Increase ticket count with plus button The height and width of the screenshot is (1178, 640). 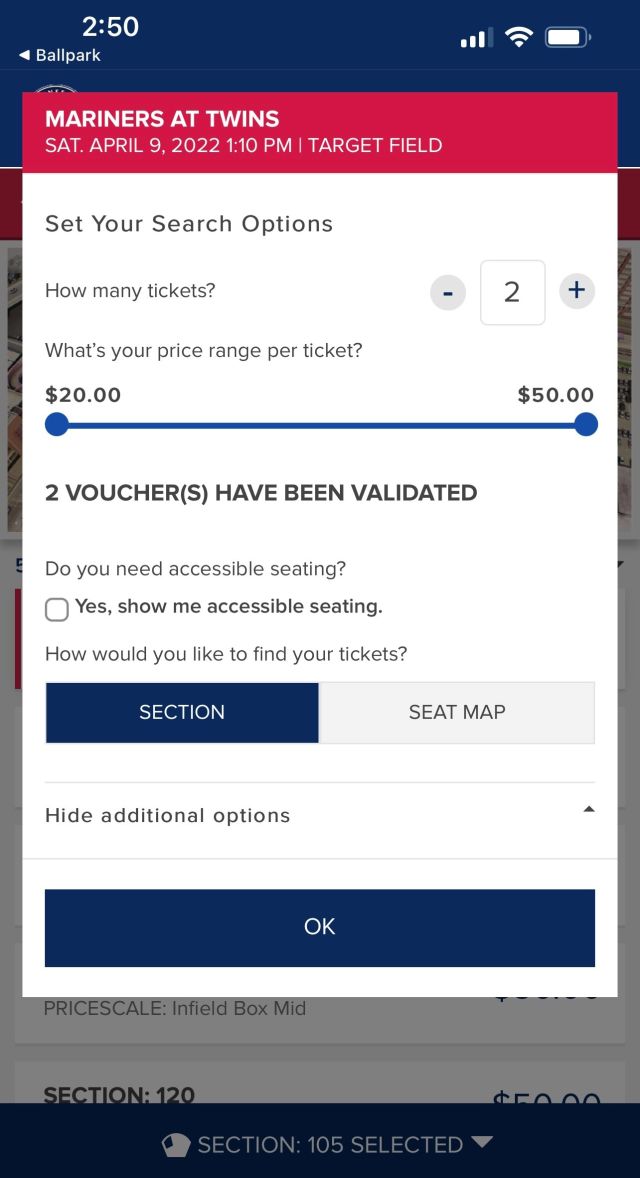coord(576,291)
